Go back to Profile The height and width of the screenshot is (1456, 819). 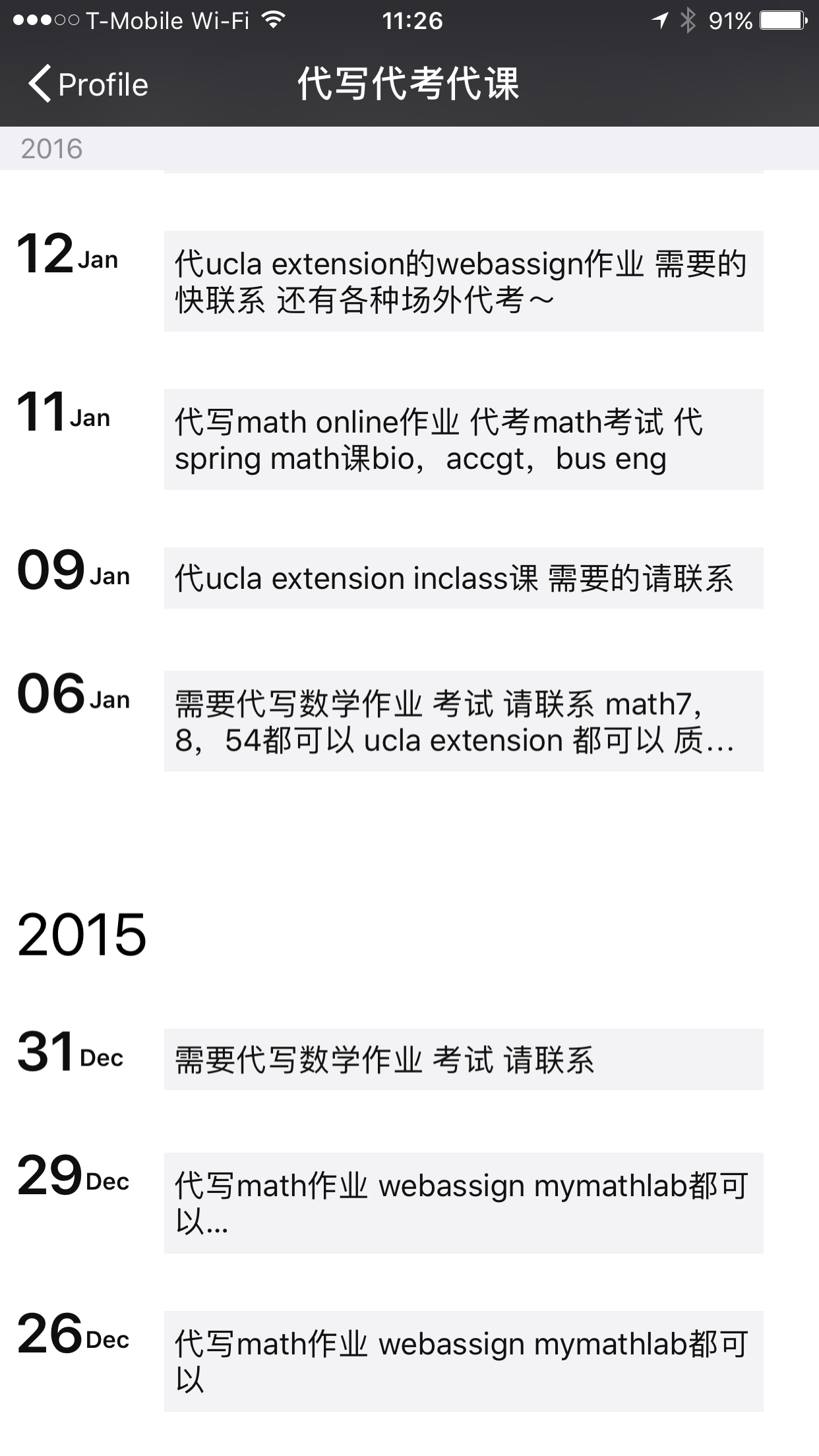click(x=88, y=84)
